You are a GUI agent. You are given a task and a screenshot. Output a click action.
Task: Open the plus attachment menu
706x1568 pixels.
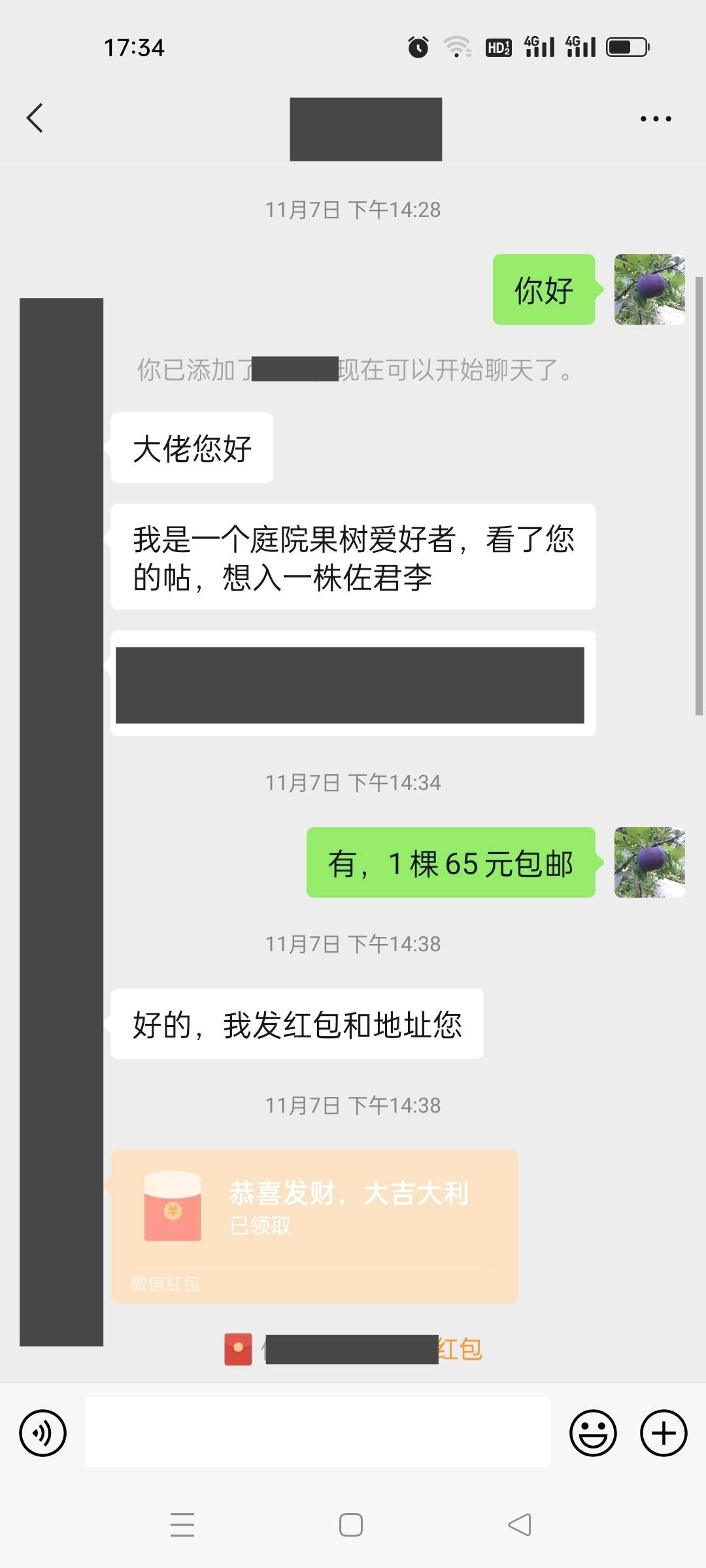point(664,1433)
